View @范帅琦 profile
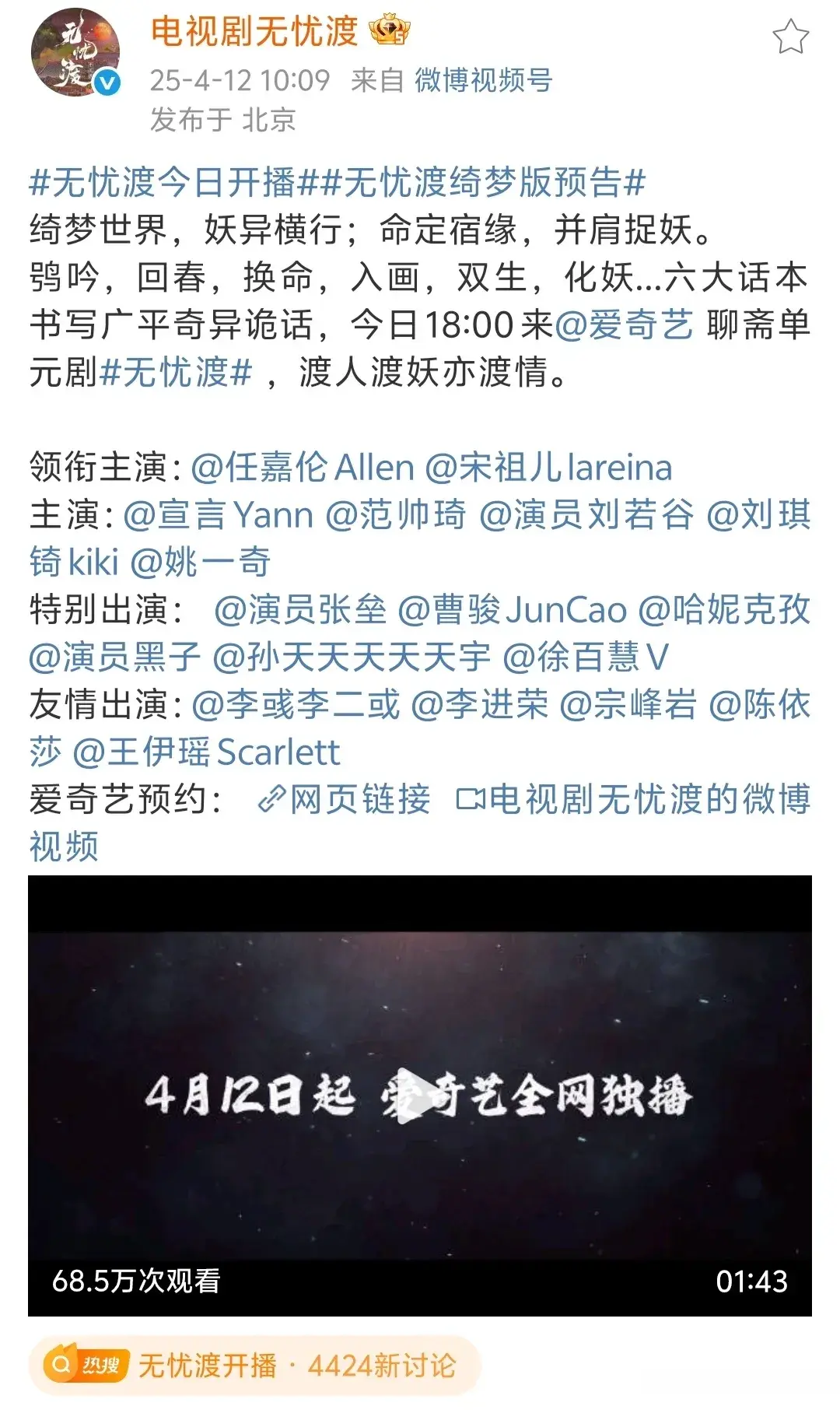 396,515
